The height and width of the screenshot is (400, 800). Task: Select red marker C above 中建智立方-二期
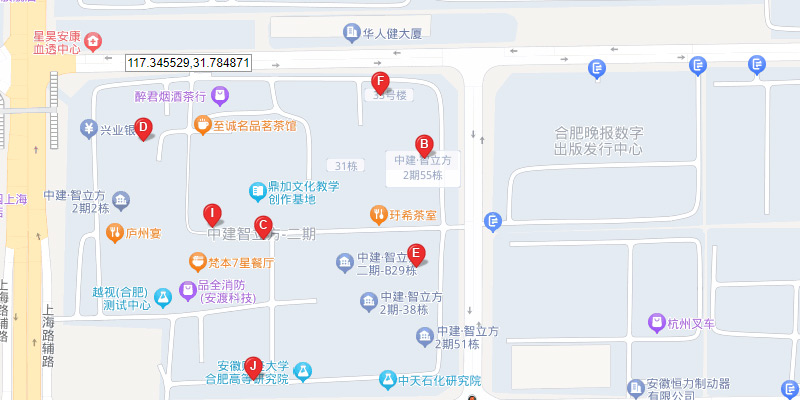pos(262,226)
